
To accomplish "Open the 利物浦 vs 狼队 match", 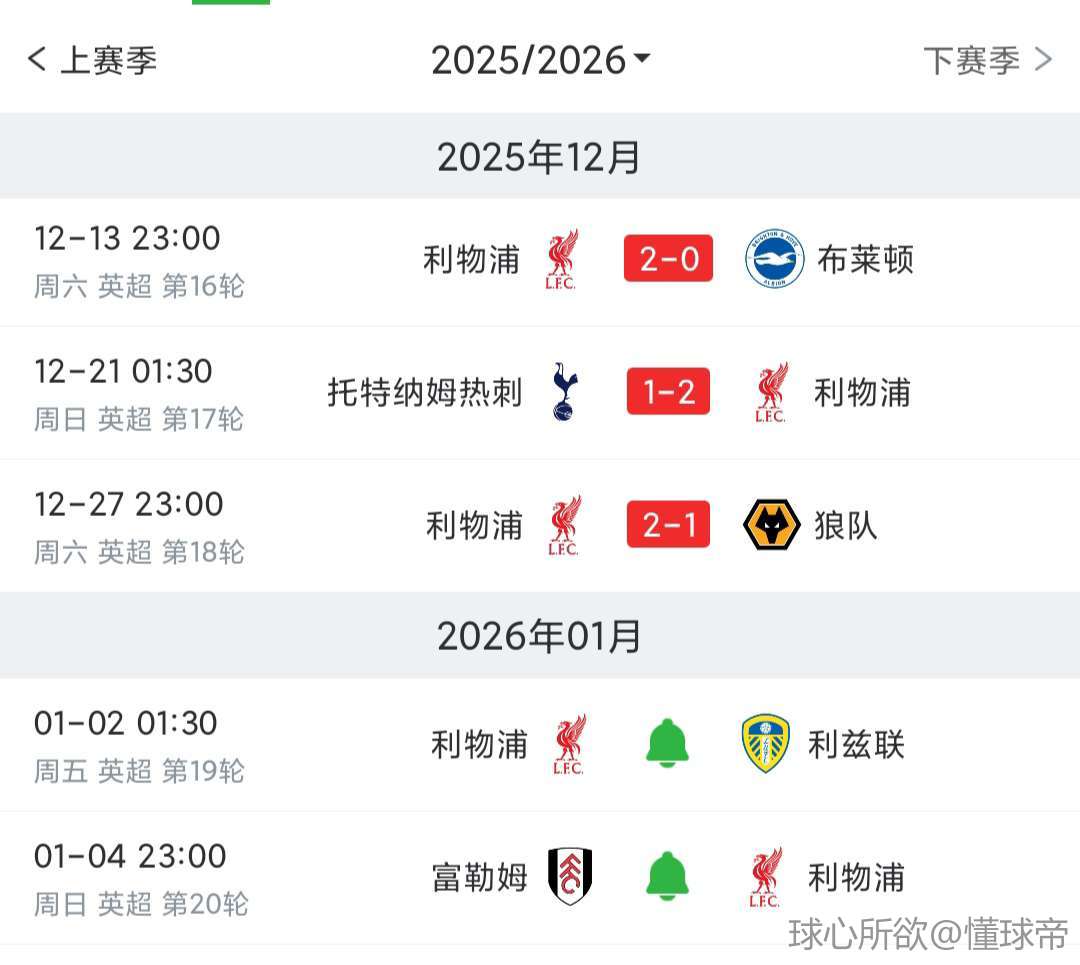I will [668, 525].
